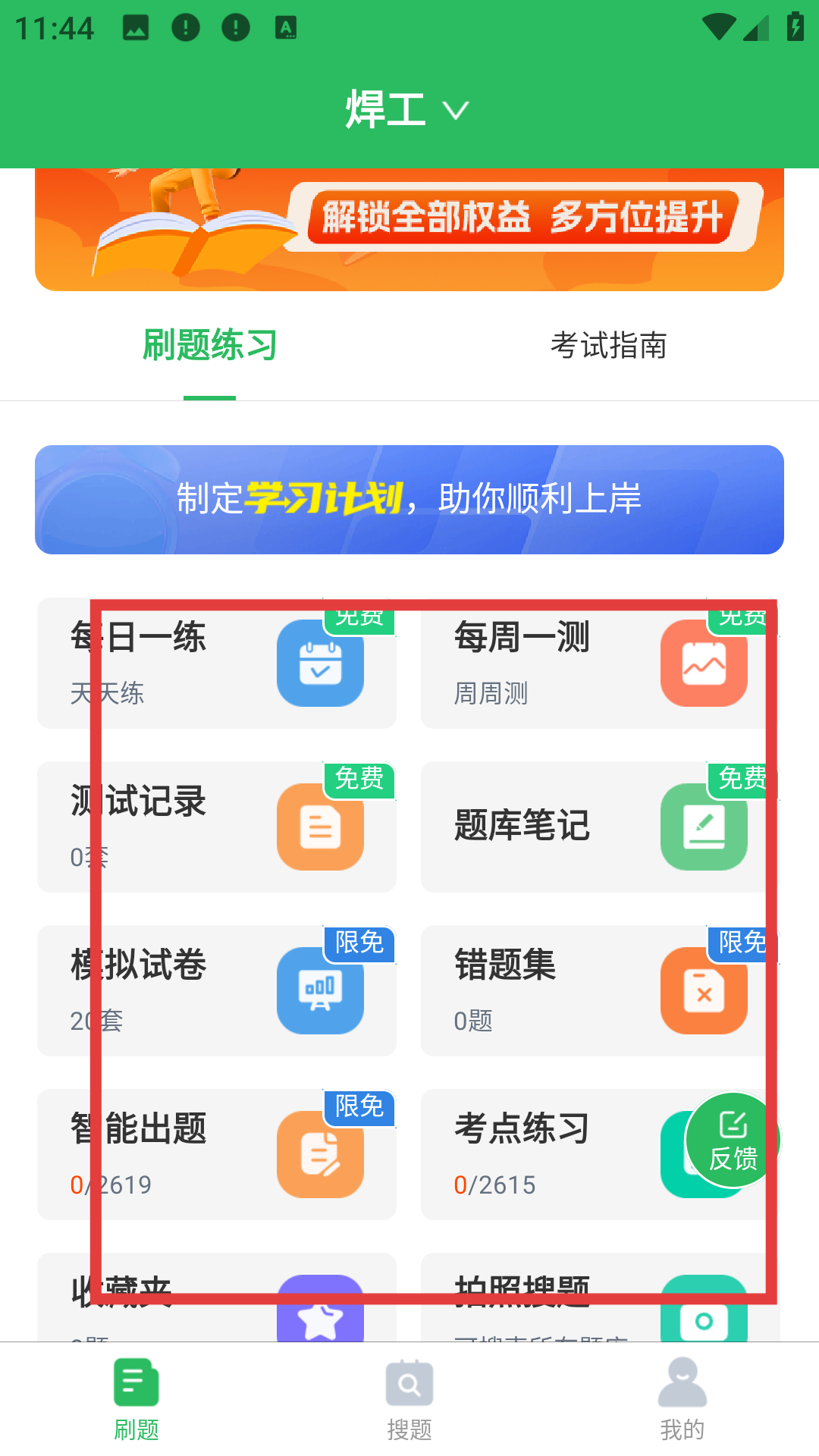Open the 智能出题 card
819x1456 pixels.
(x=217, y=1154)
